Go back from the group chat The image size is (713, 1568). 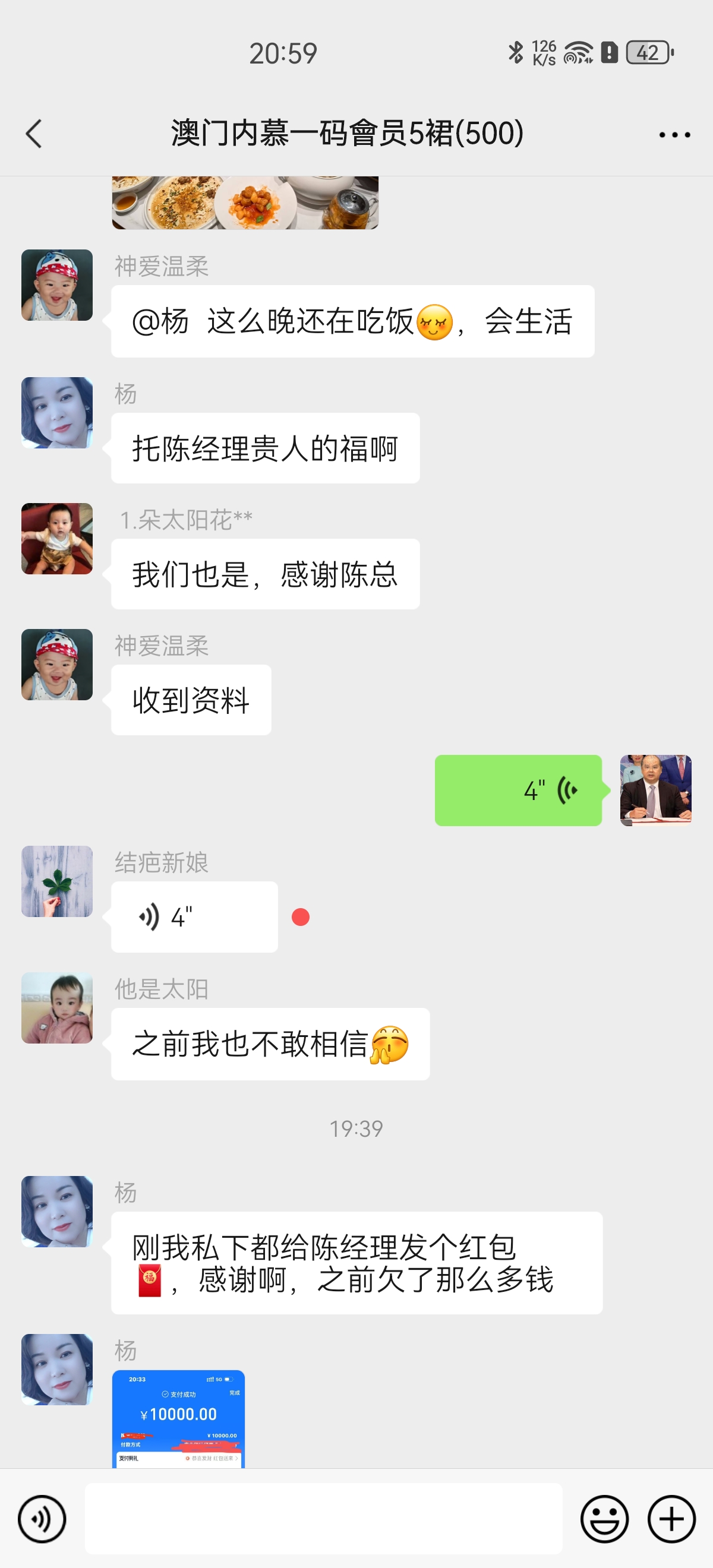click(x=34, y=133)
